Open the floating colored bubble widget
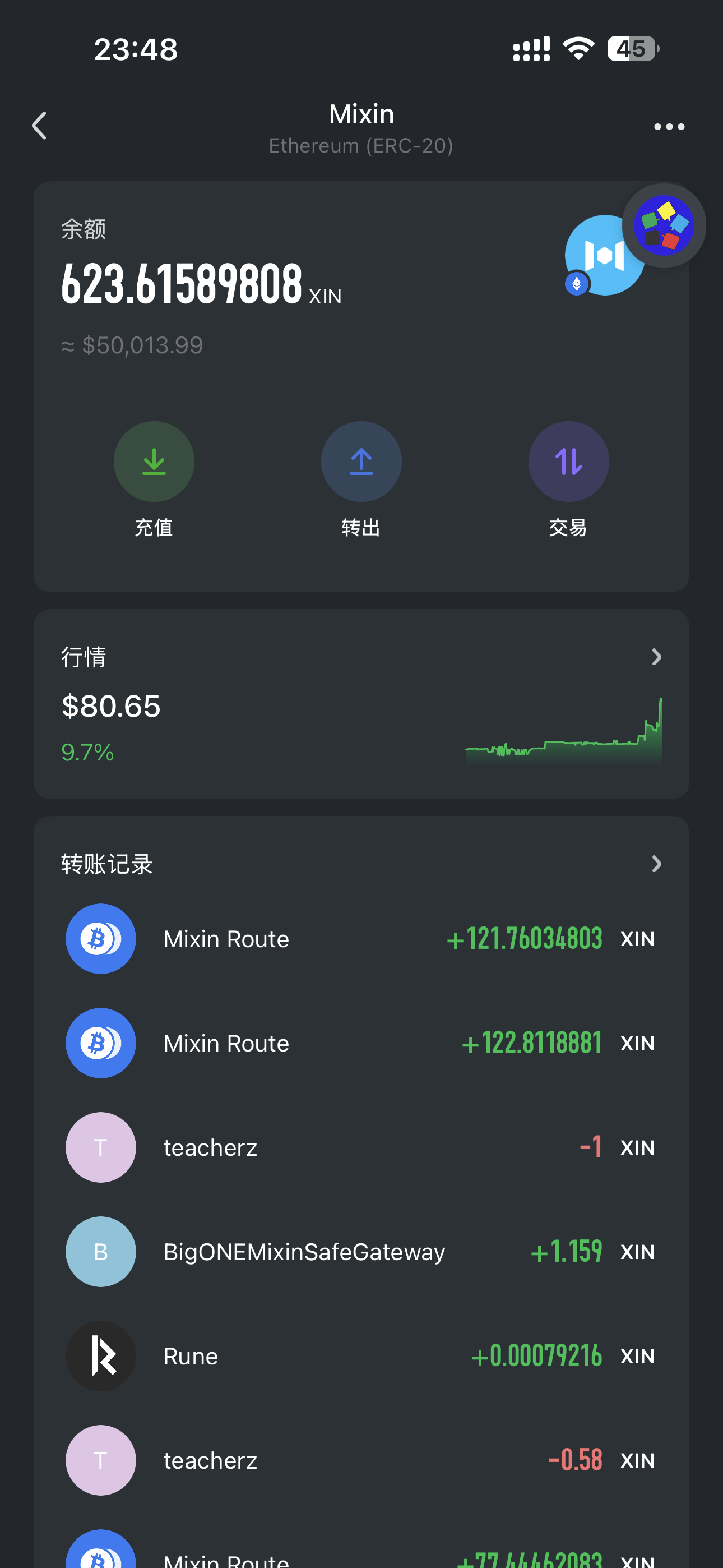This screenshot has height=1568, width=723. point(665,225)
